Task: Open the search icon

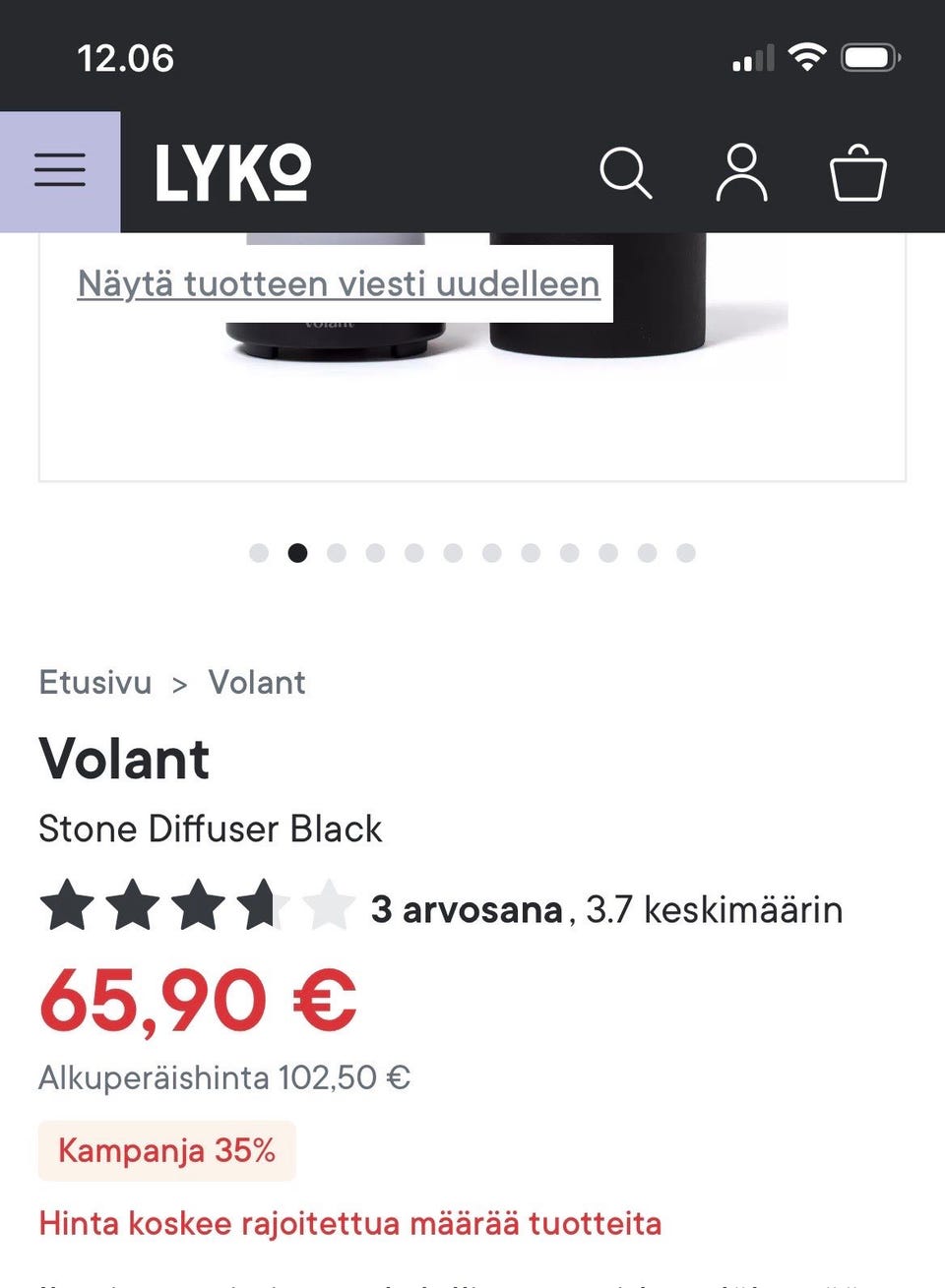Action: tap(627, 172)
